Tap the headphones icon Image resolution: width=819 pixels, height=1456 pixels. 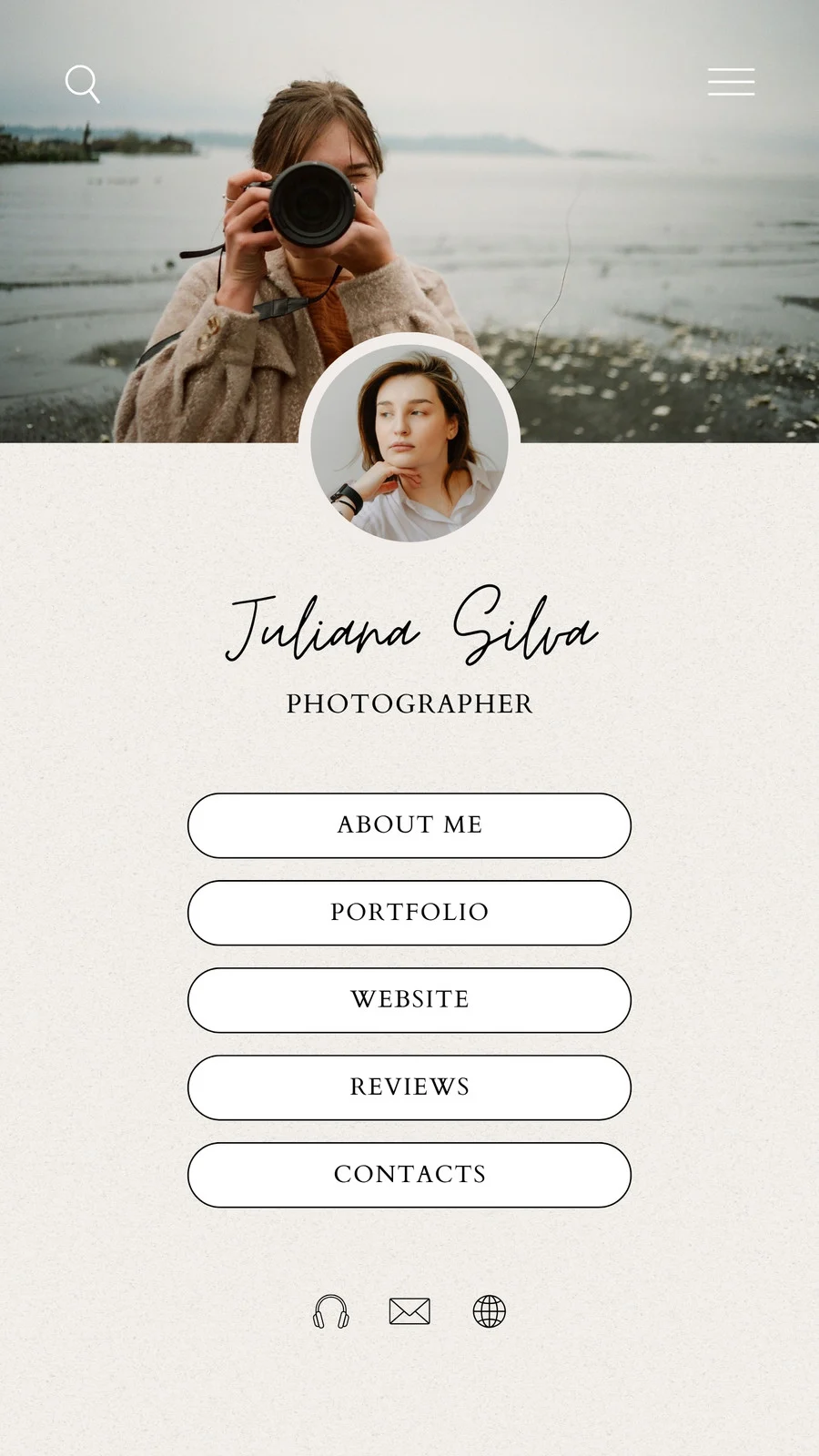[331, 1311]
